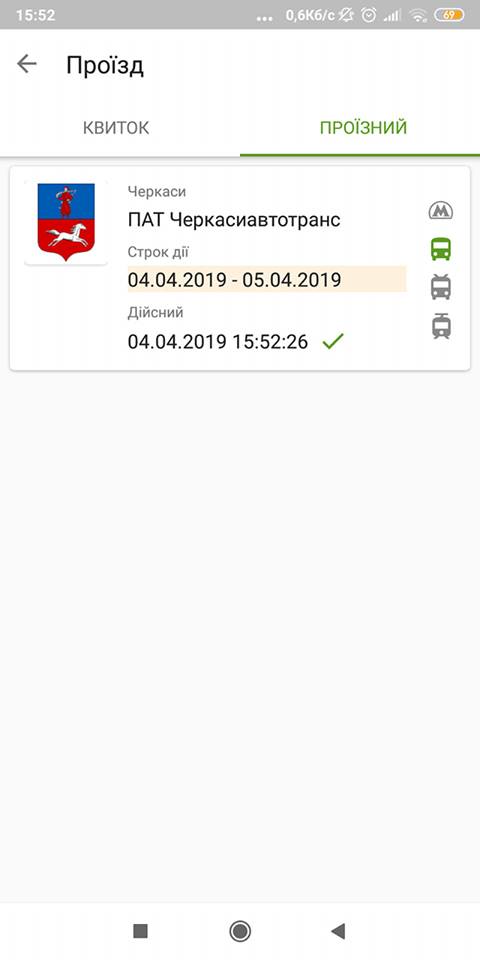Tap the system home button

tap(239, 931)
